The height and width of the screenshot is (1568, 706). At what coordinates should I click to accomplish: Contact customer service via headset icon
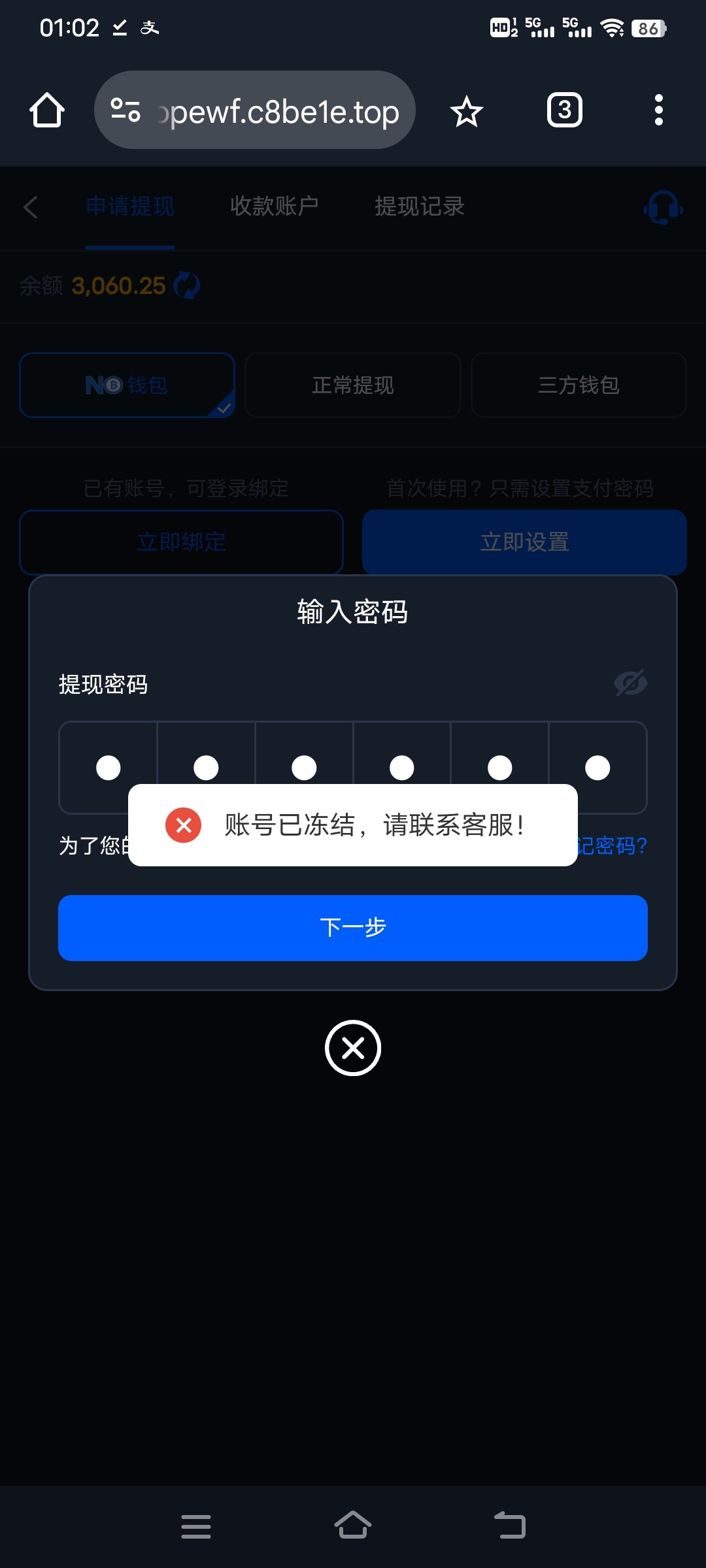pos(664,208)
